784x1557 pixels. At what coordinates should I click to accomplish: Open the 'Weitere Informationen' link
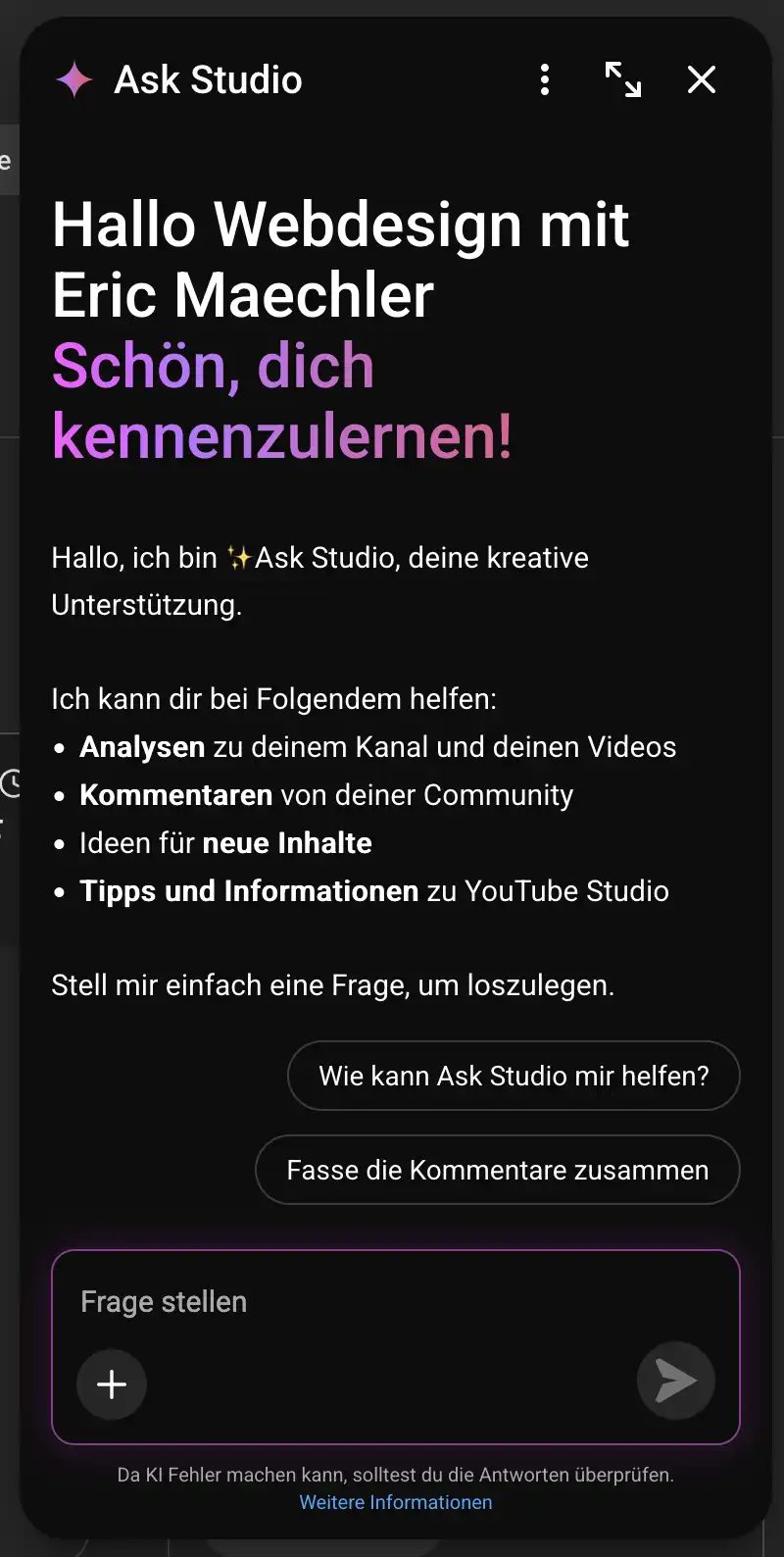coord(396,1502)
